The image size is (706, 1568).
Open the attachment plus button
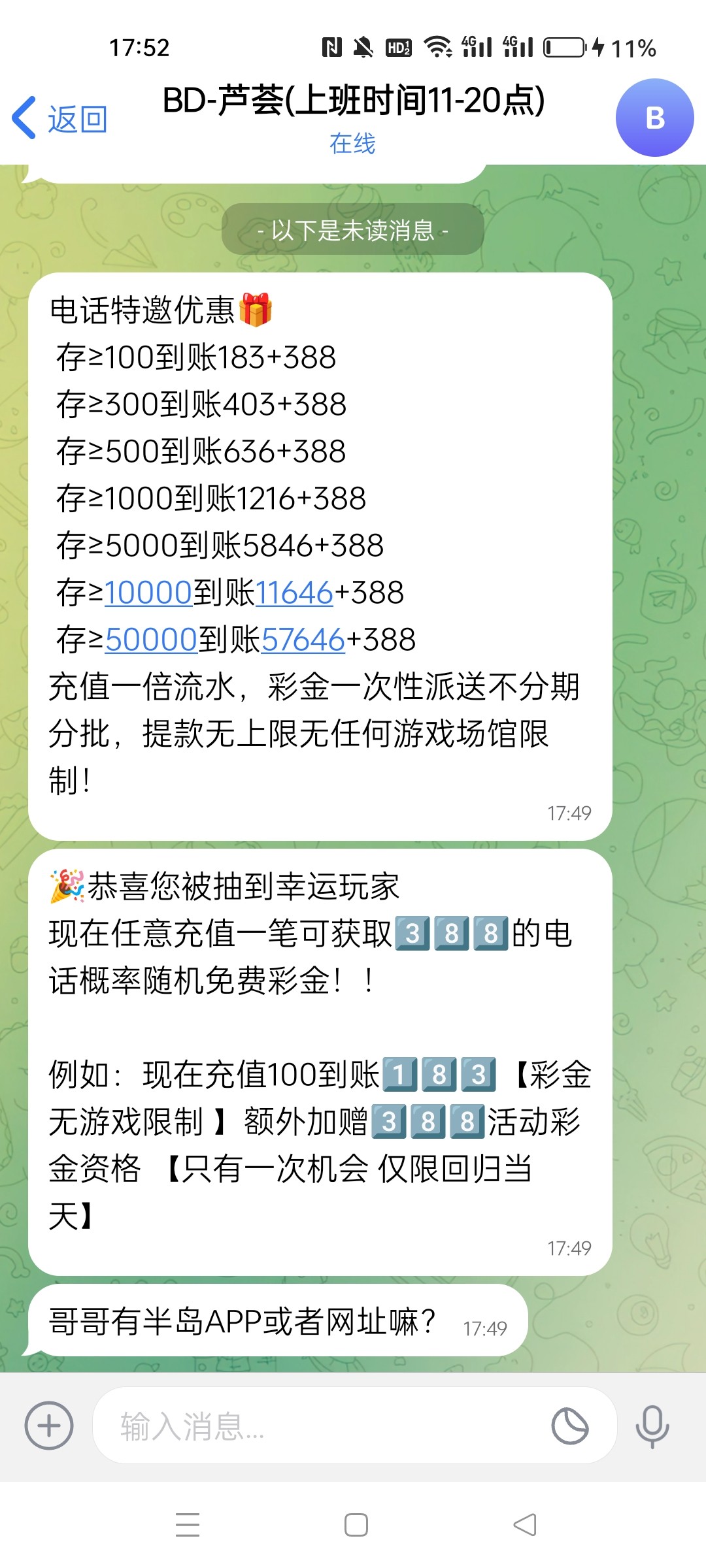click(49, 1426)
